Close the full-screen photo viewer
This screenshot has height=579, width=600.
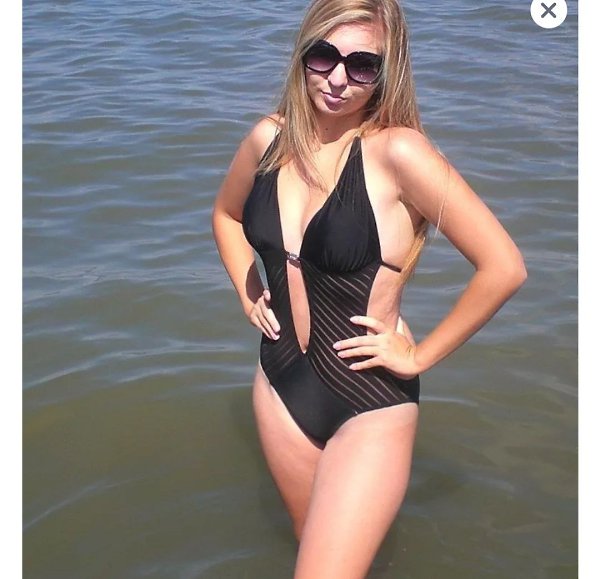pos(548,10)
